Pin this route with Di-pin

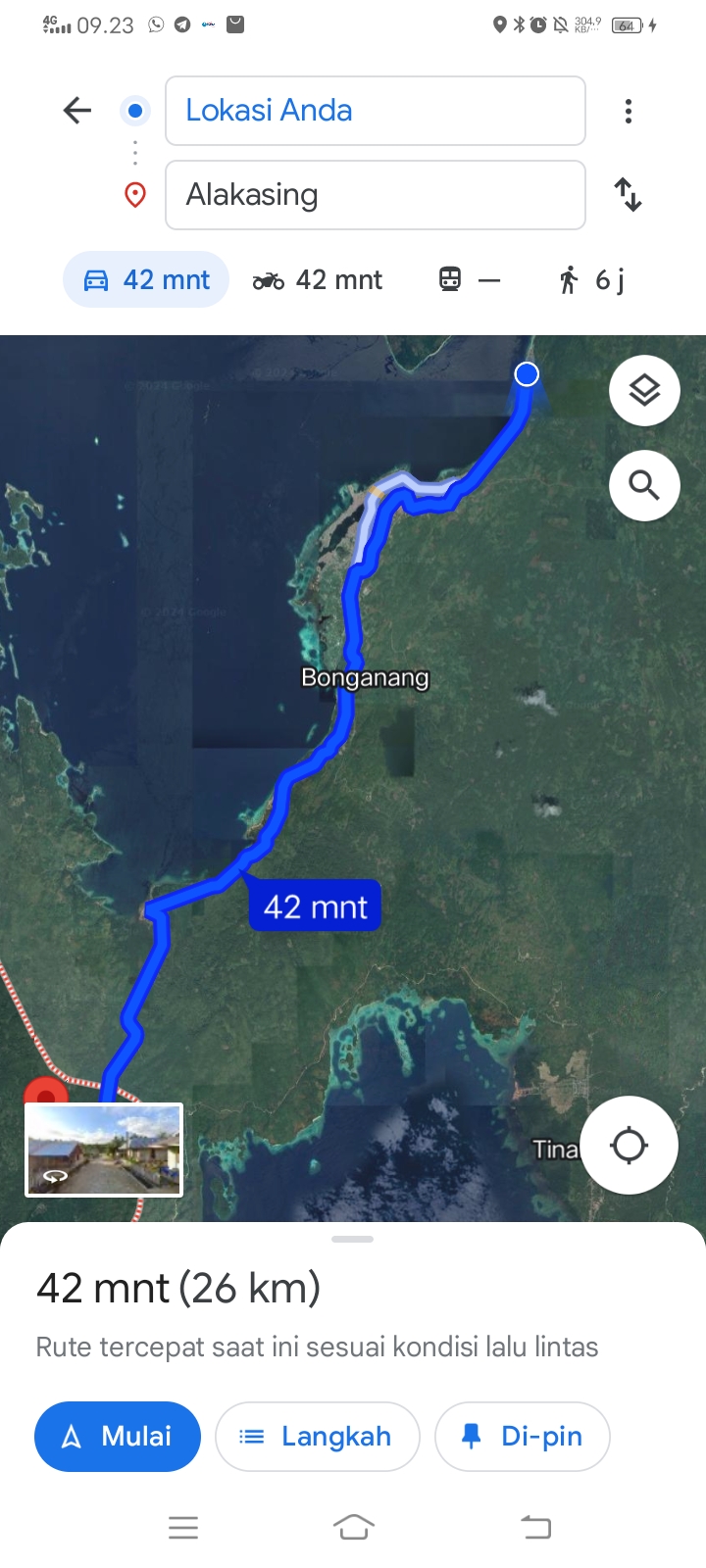(523, 1437)
